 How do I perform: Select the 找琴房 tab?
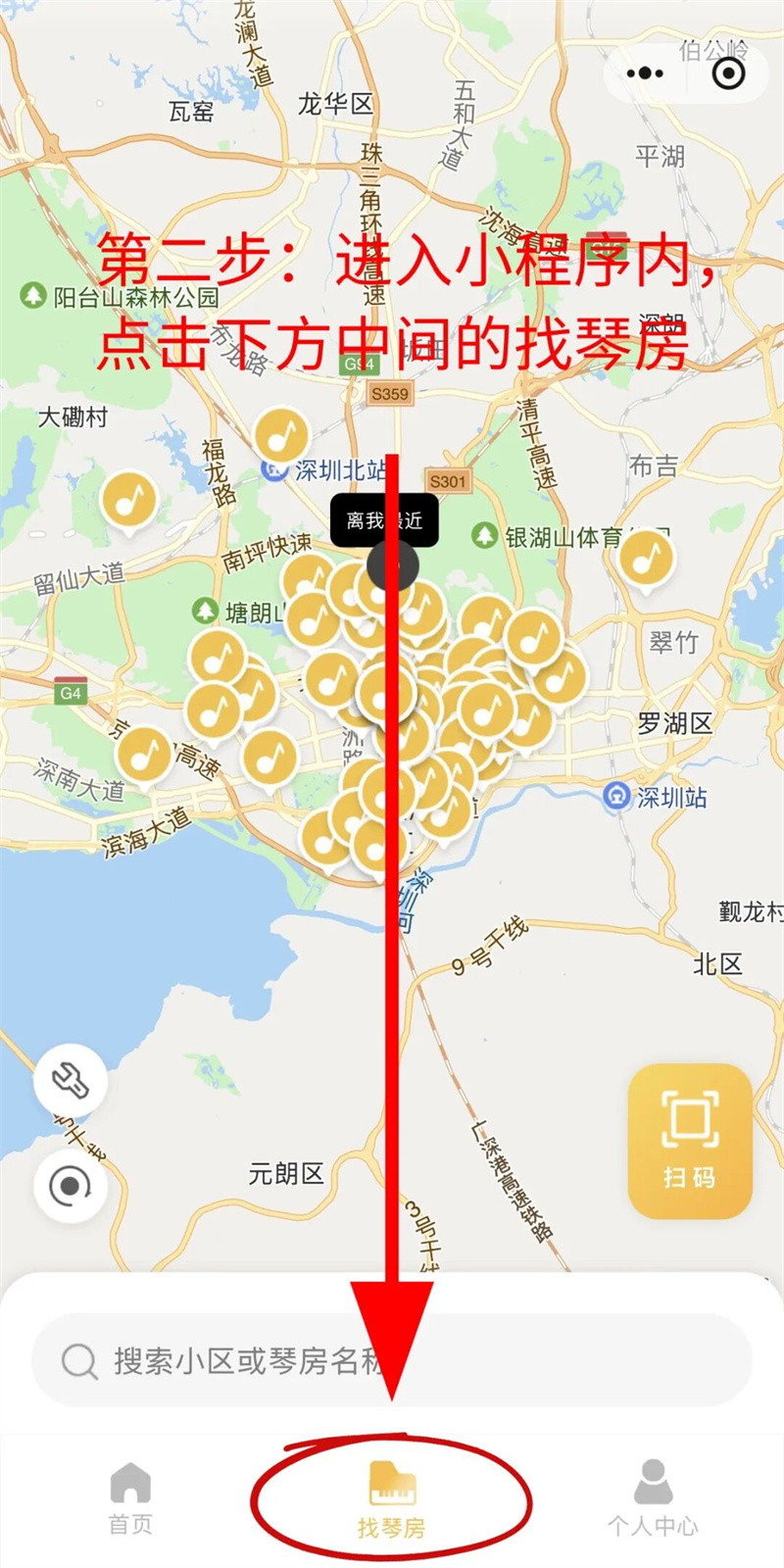pyautogui.click(x=392, y=1498)
